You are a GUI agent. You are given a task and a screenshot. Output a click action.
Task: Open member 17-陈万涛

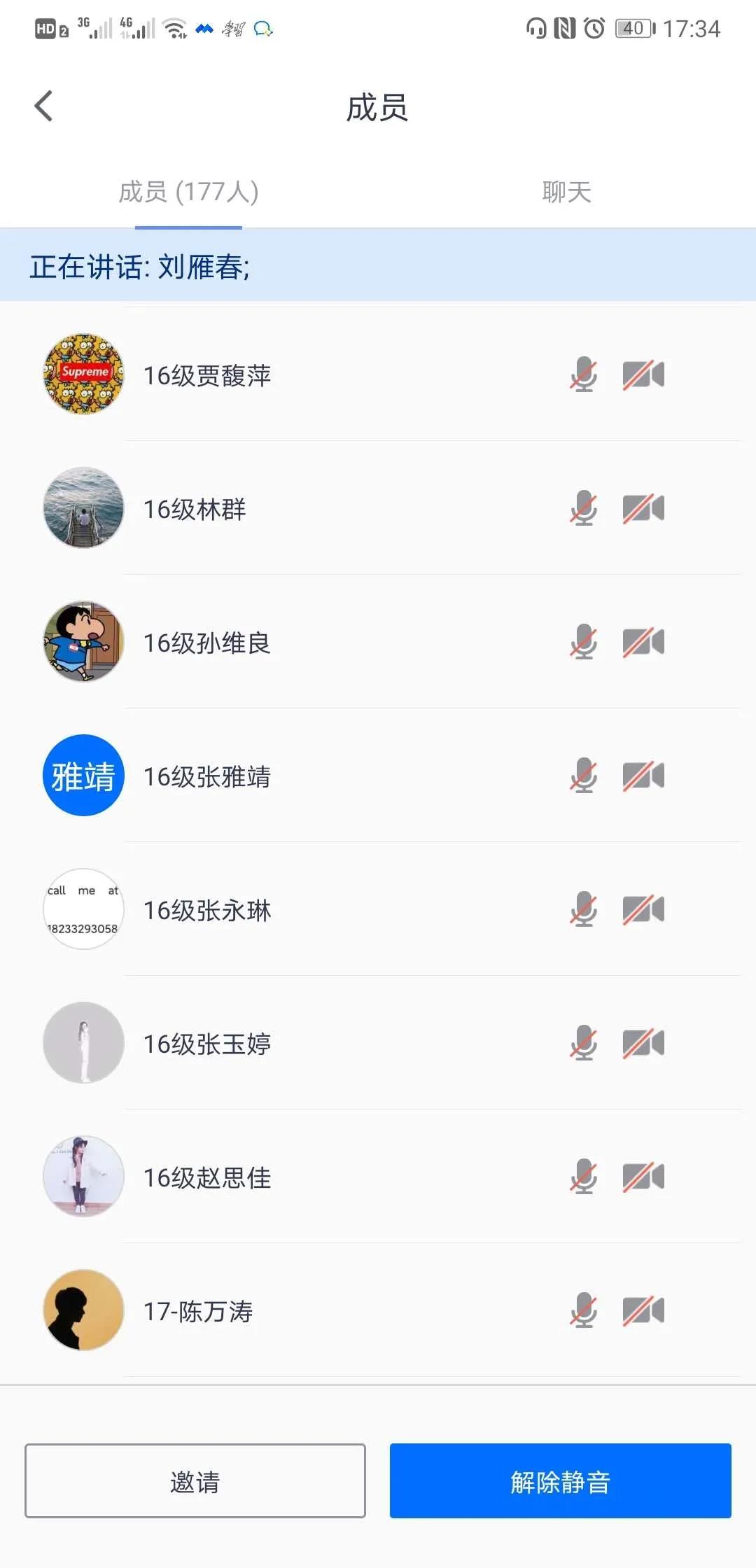click(x=198, y=1312)
